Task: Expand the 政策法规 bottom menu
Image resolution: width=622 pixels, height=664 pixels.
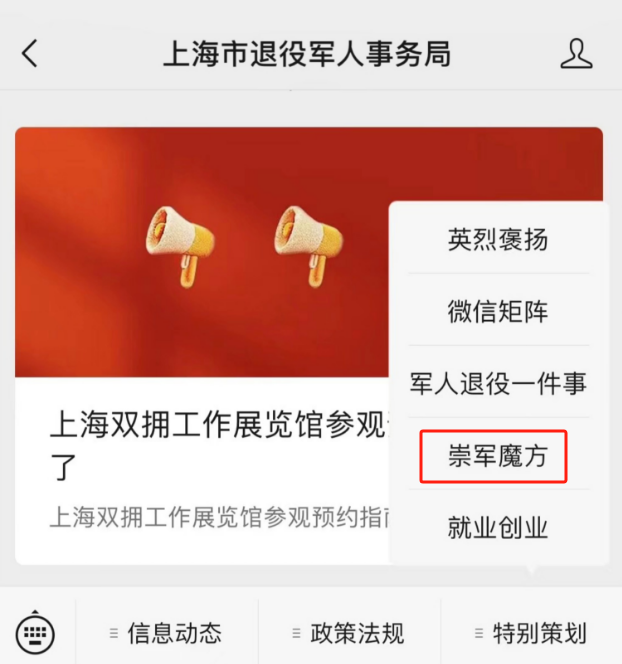Action: 349,633
